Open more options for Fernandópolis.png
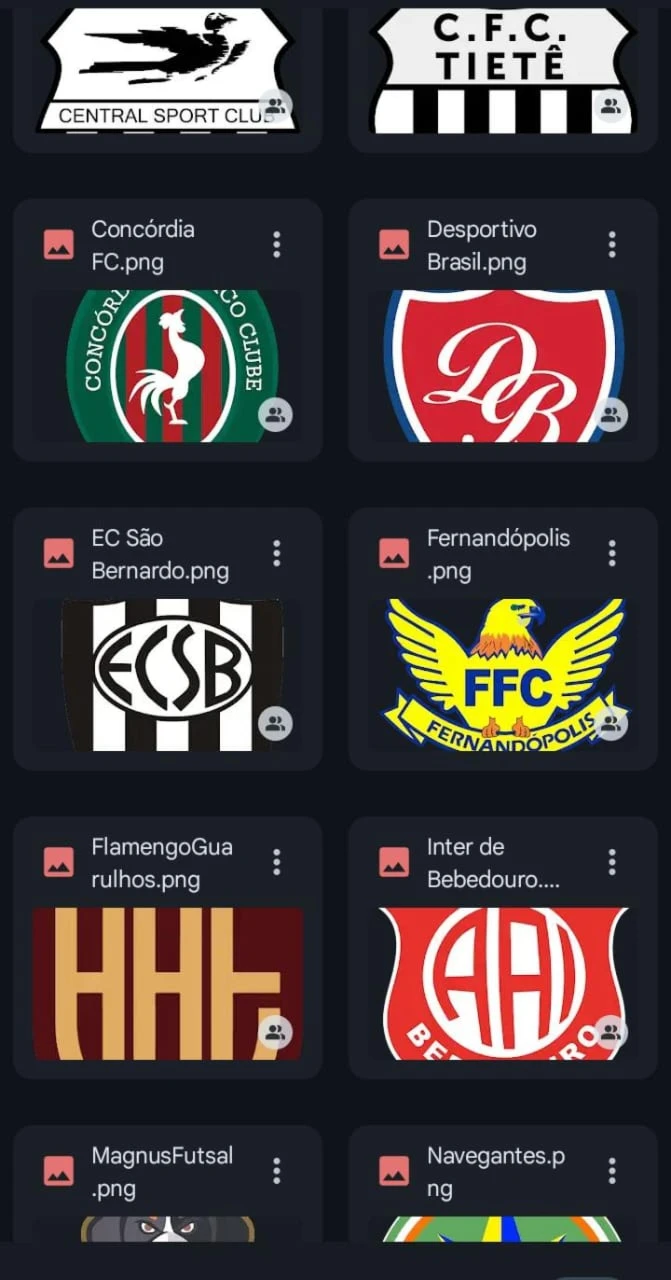Screen dimensions: 671x1280 tap(612, 553)
